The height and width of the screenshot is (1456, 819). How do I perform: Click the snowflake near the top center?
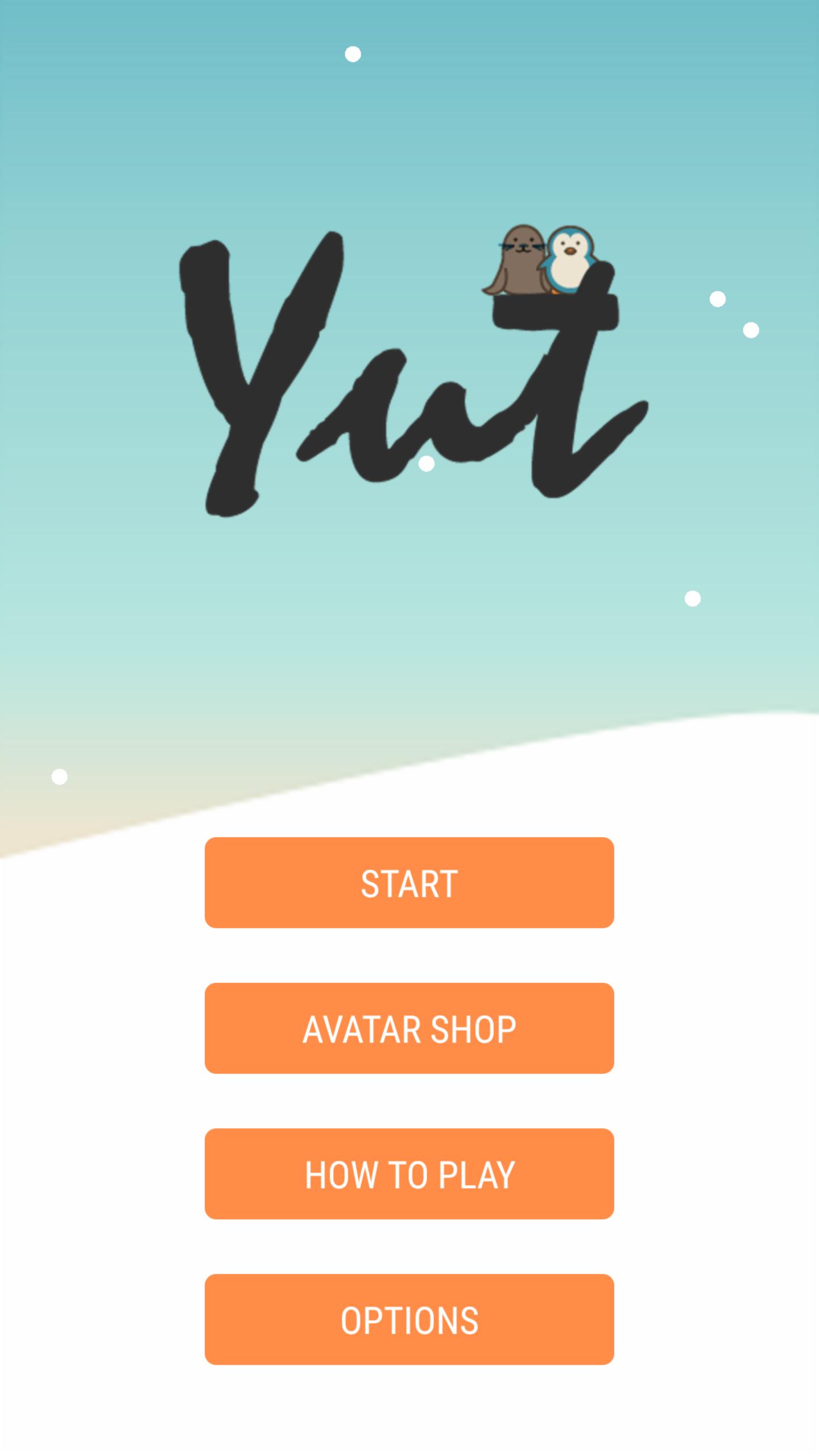[x=353, y=53]
